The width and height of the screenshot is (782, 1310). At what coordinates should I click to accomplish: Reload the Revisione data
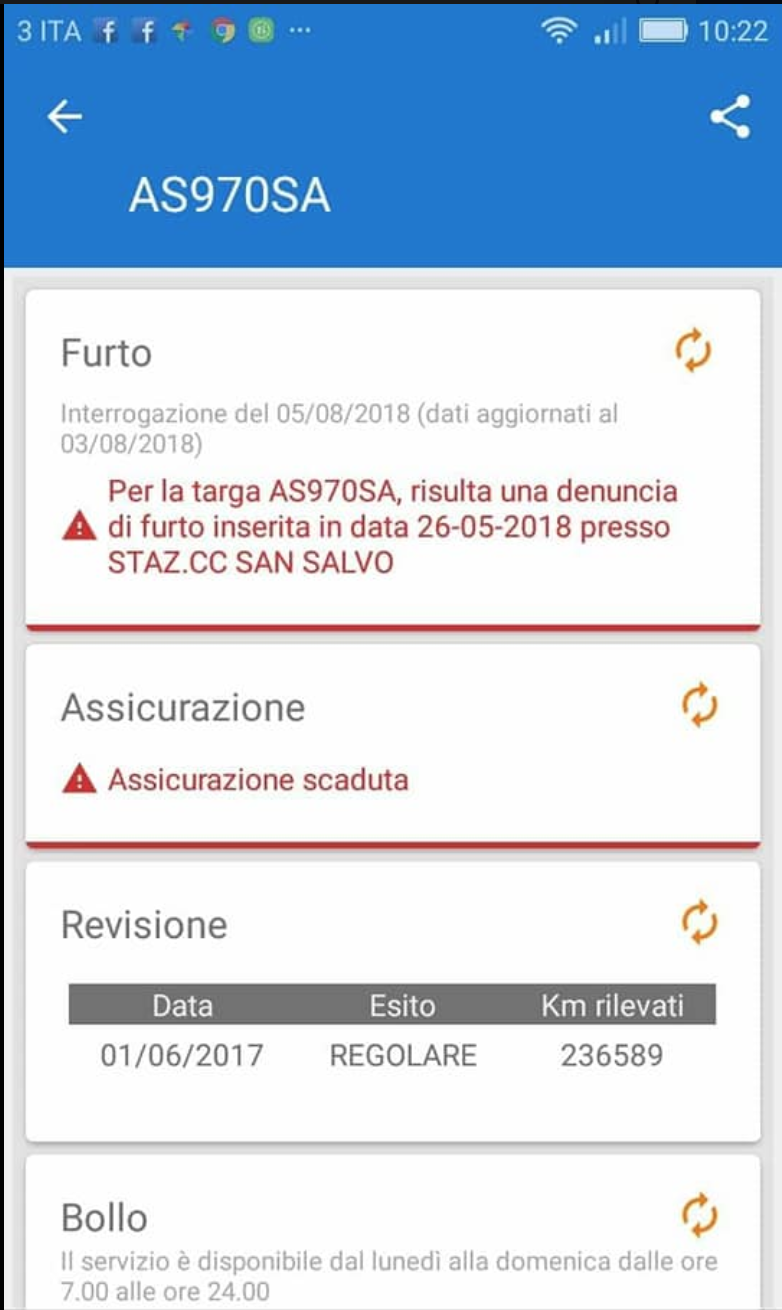click(x=700, y=921)
